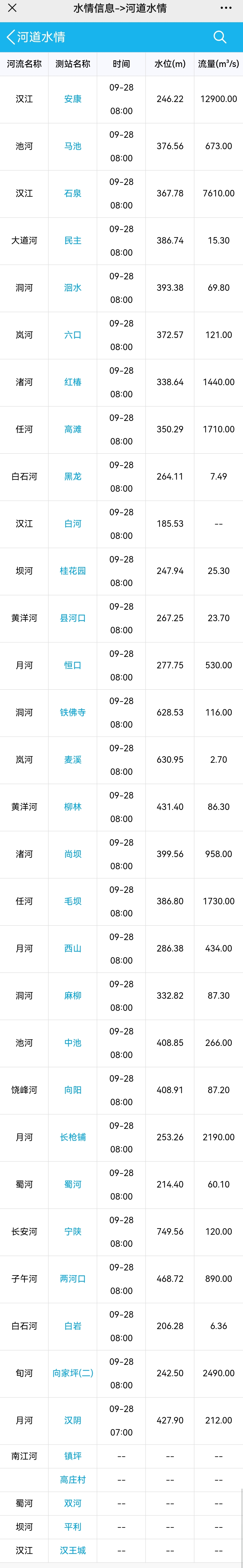243x1568 pixels.
Task: View station 长枪铺
Action: pos(72,1137)
